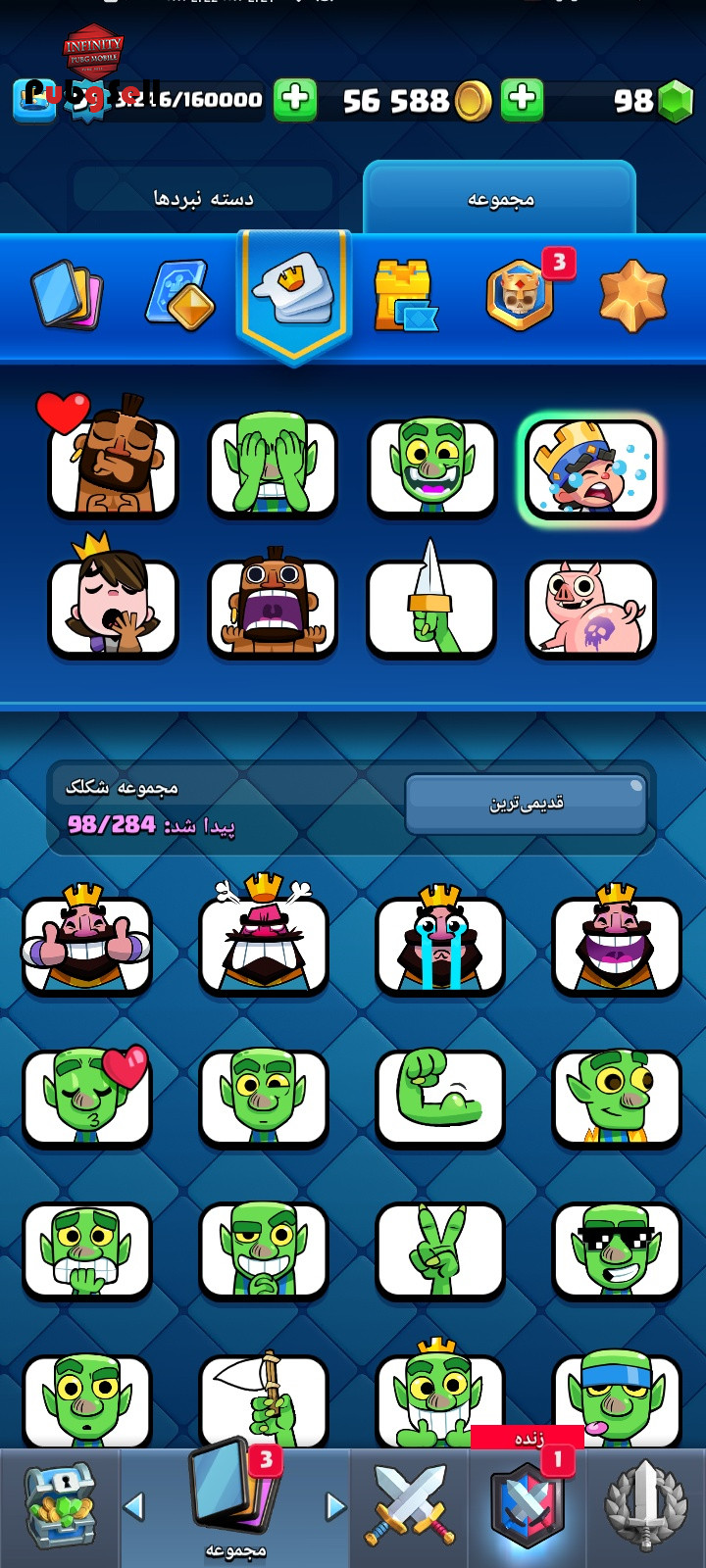Image resolution: width=706 pixels, height=1568 pixels.
Task: Select the yawning princess emote
Action: 114,608
